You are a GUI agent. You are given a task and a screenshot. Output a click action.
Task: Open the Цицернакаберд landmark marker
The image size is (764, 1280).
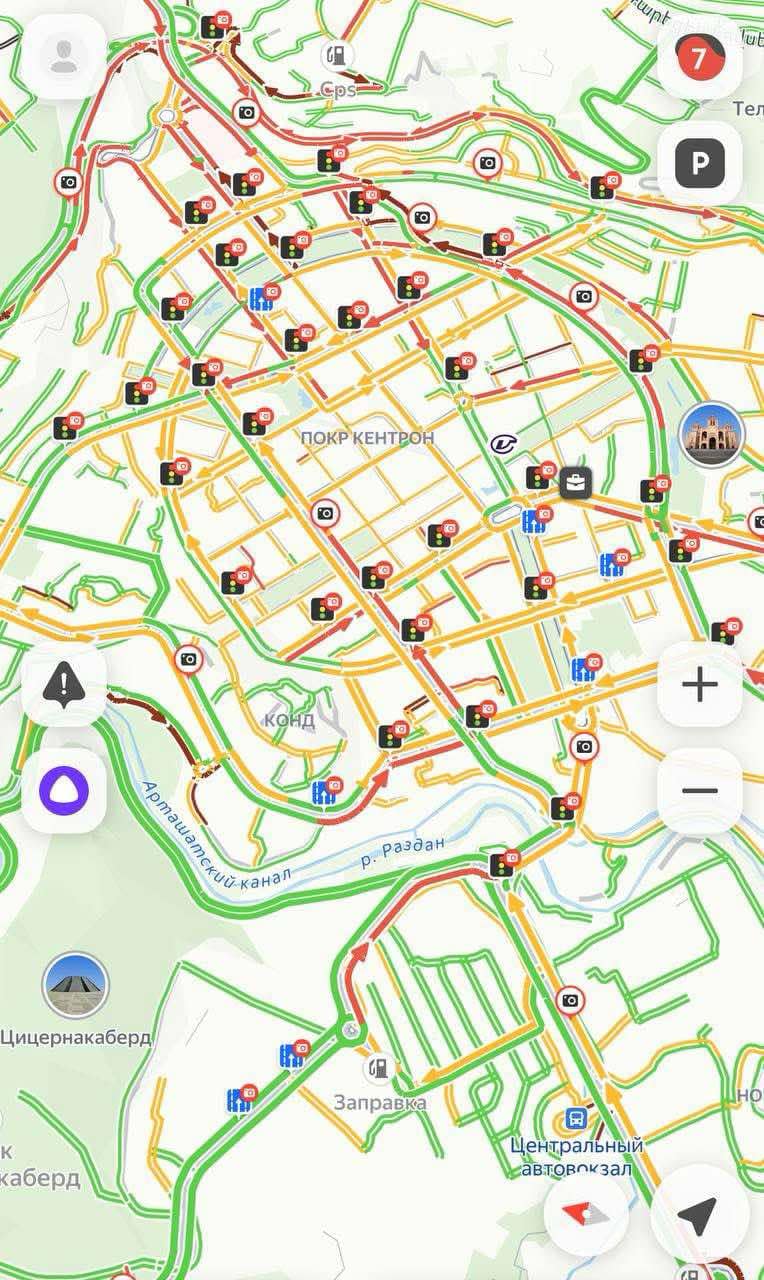tap(75, 986)
